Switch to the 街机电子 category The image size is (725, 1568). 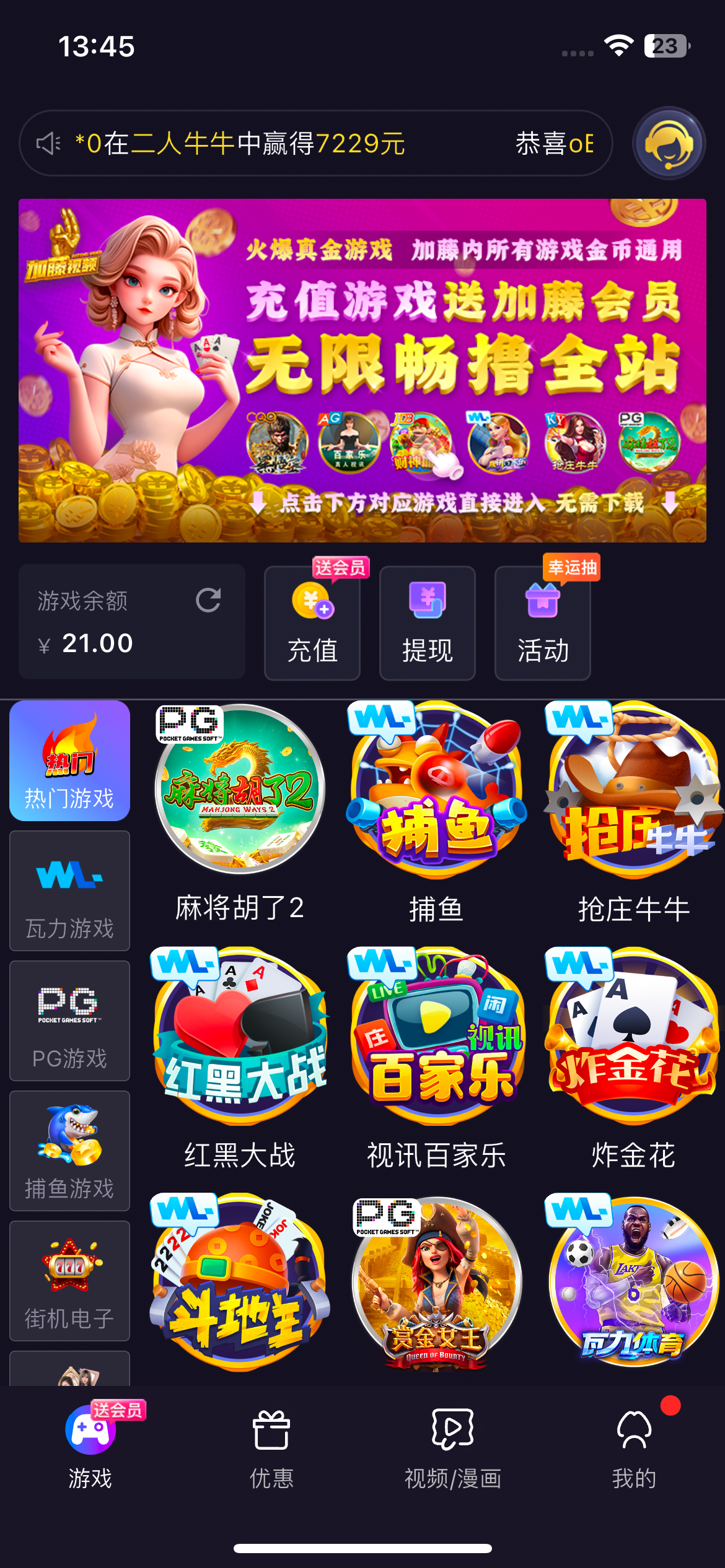point(69,1281)
